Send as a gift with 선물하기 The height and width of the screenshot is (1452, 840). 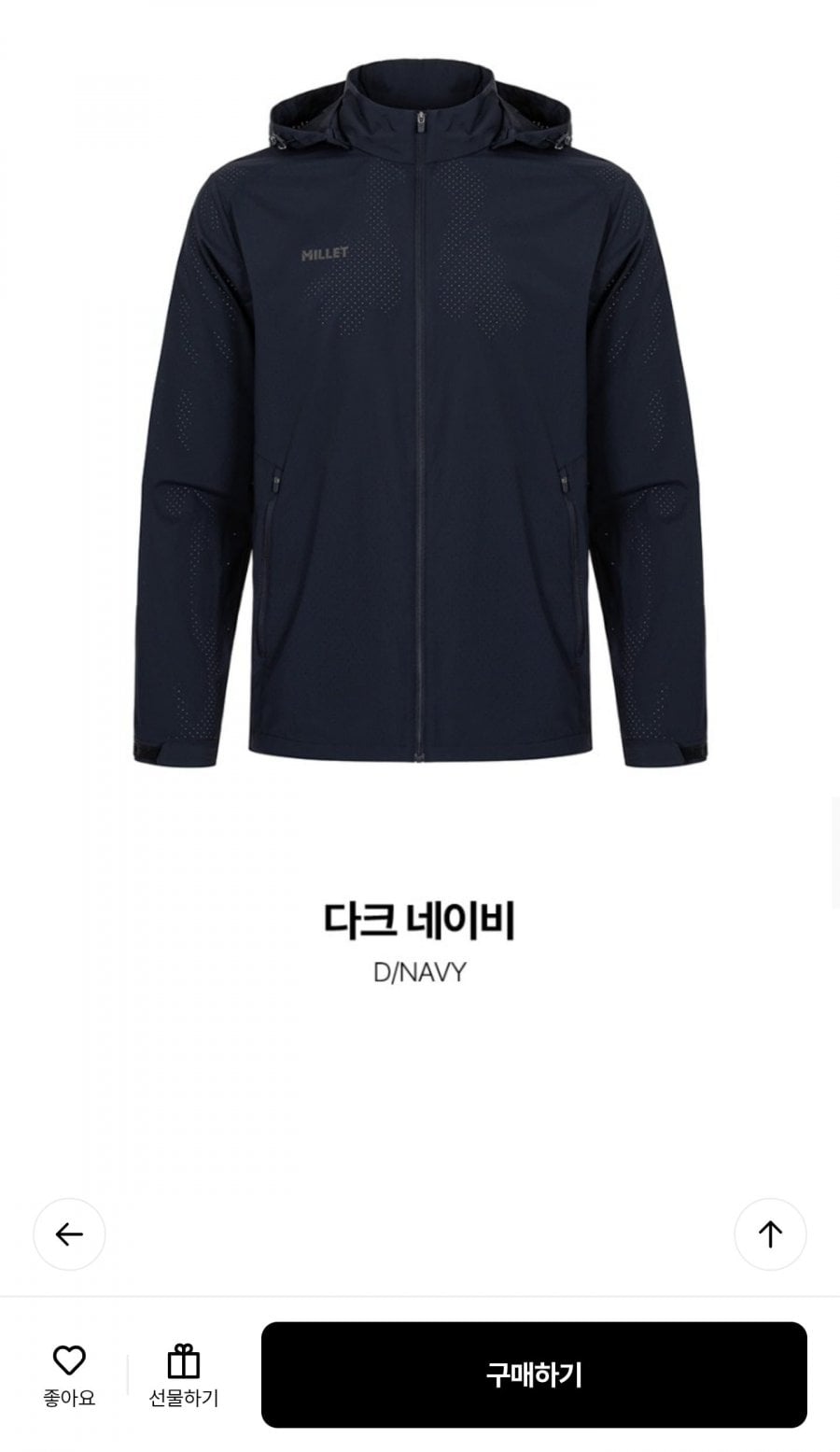click(x=184, y=1374)
